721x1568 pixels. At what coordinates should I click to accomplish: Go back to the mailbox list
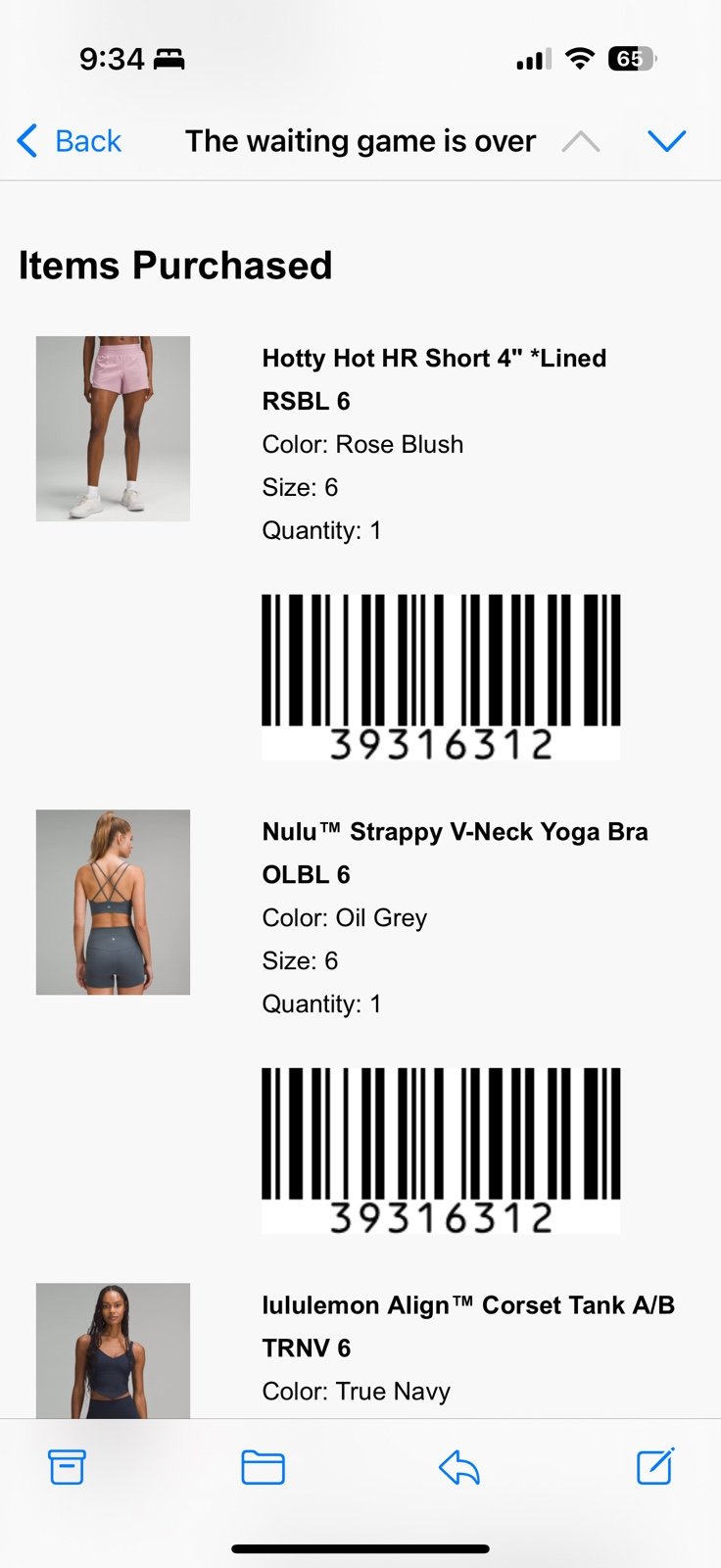pos(69,141)
